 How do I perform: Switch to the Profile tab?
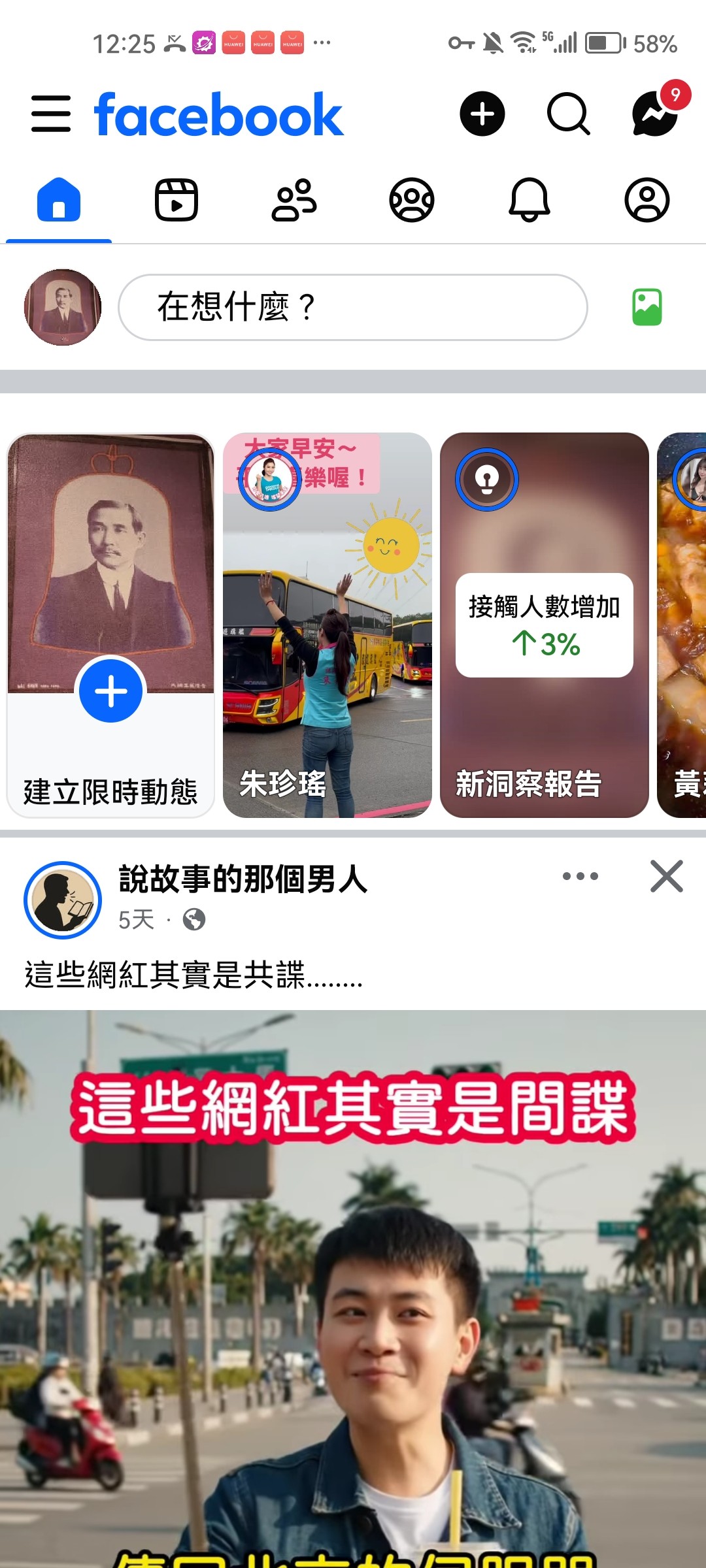(647, 200)
